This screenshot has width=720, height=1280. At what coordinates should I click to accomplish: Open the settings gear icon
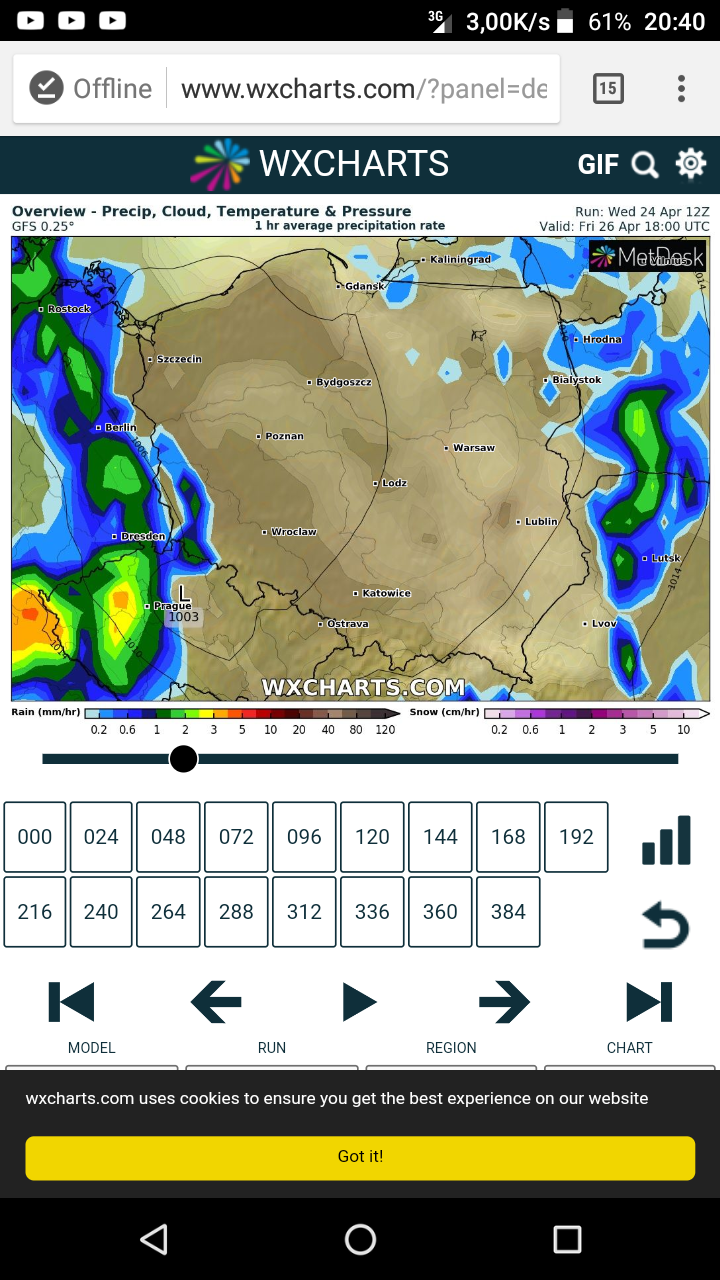pyautogui.click(x=691, y=164)
